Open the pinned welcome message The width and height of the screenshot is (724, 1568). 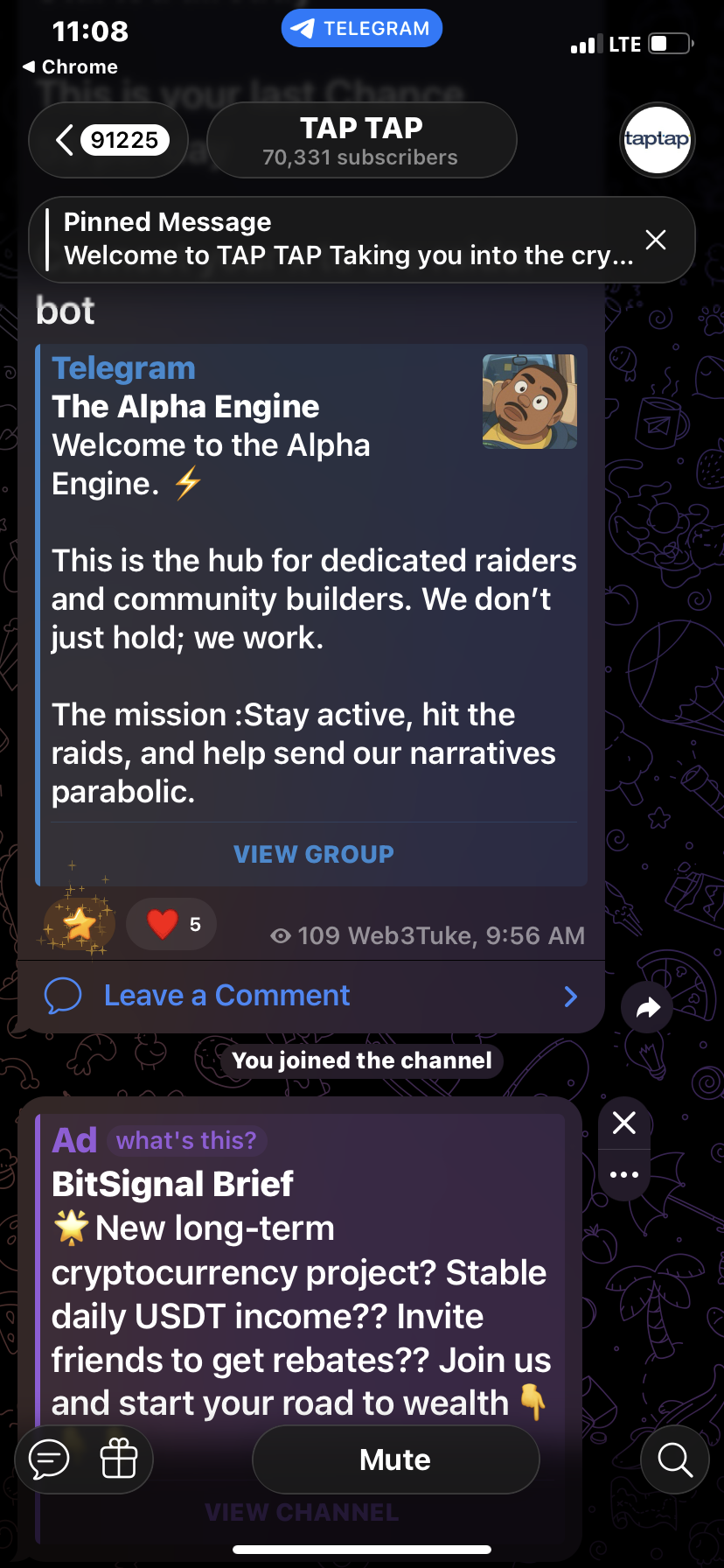point(341,240)
